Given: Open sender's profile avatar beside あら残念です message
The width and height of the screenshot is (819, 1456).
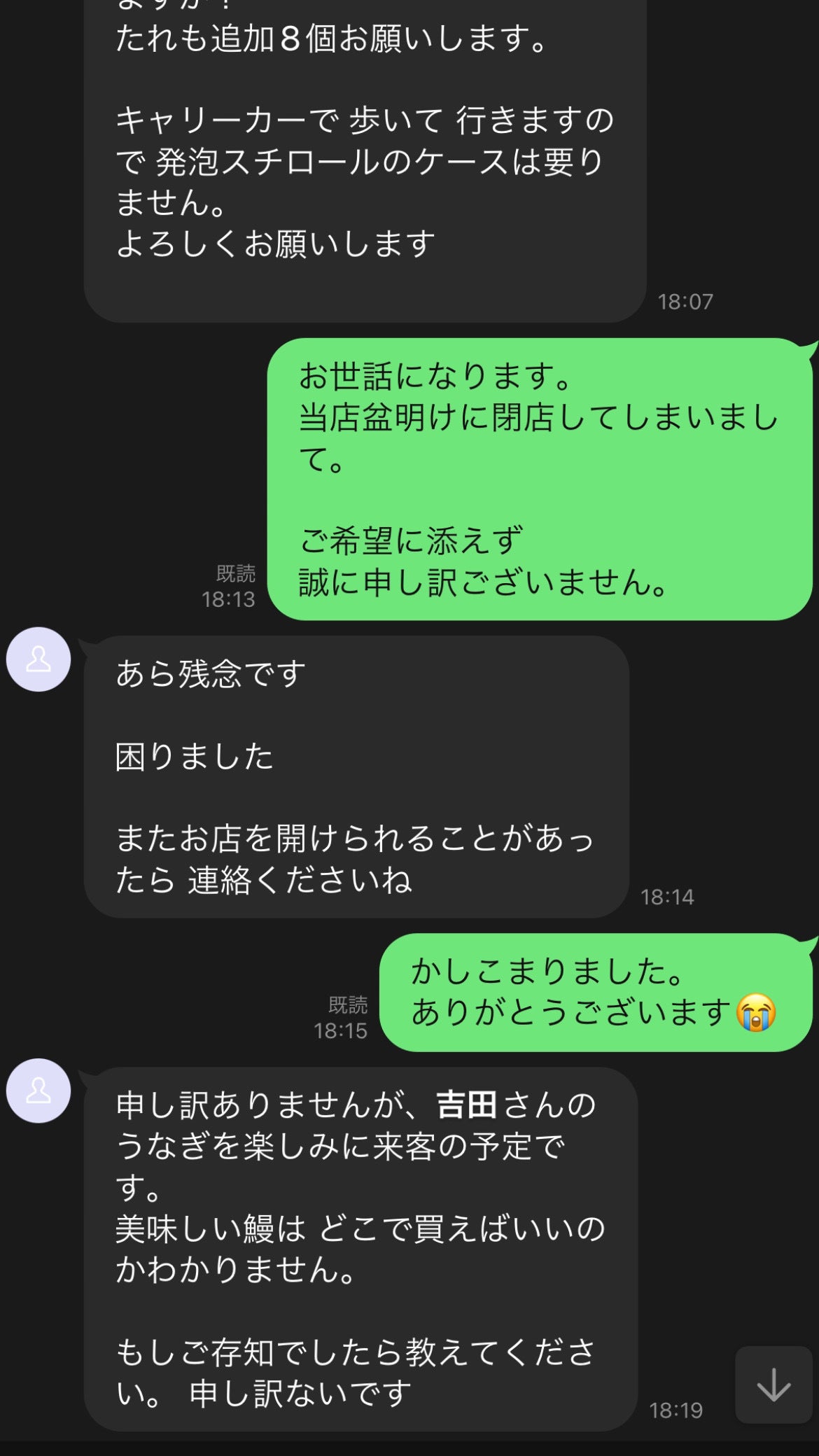Looking at the screenshot, I should tap(38, 659).
